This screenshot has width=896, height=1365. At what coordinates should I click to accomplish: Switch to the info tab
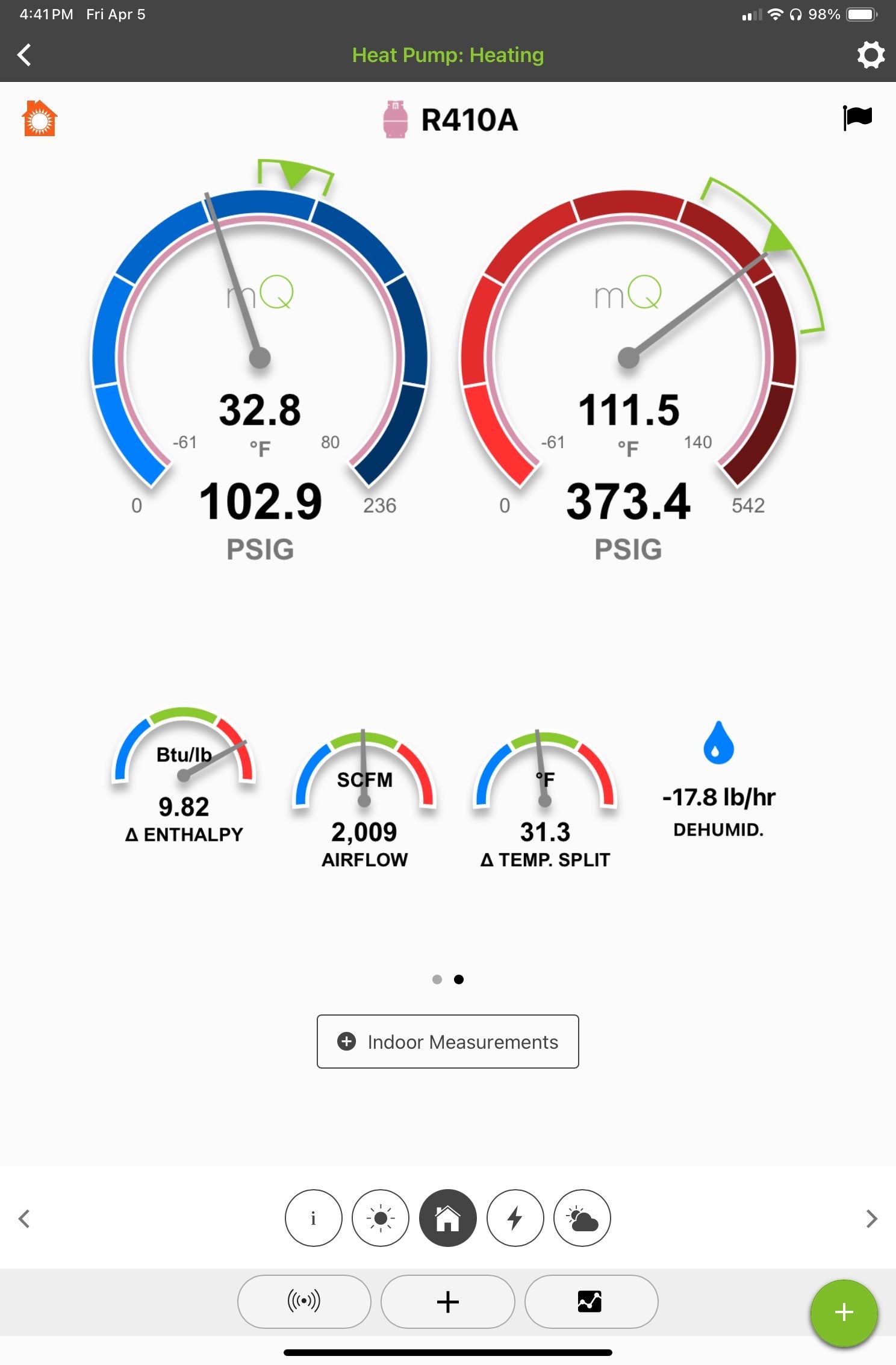tap(313, 1219)
